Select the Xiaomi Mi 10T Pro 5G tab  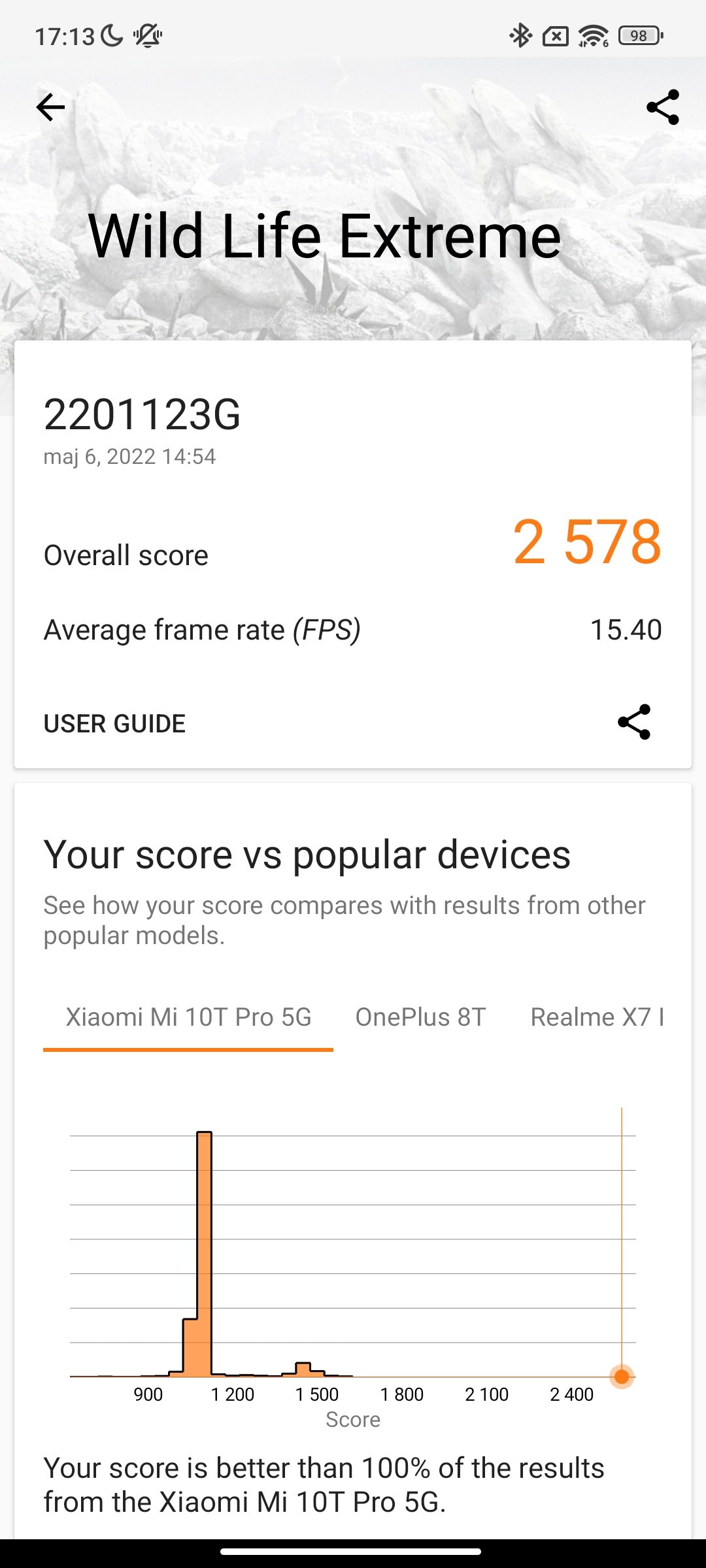point(188,1017)
